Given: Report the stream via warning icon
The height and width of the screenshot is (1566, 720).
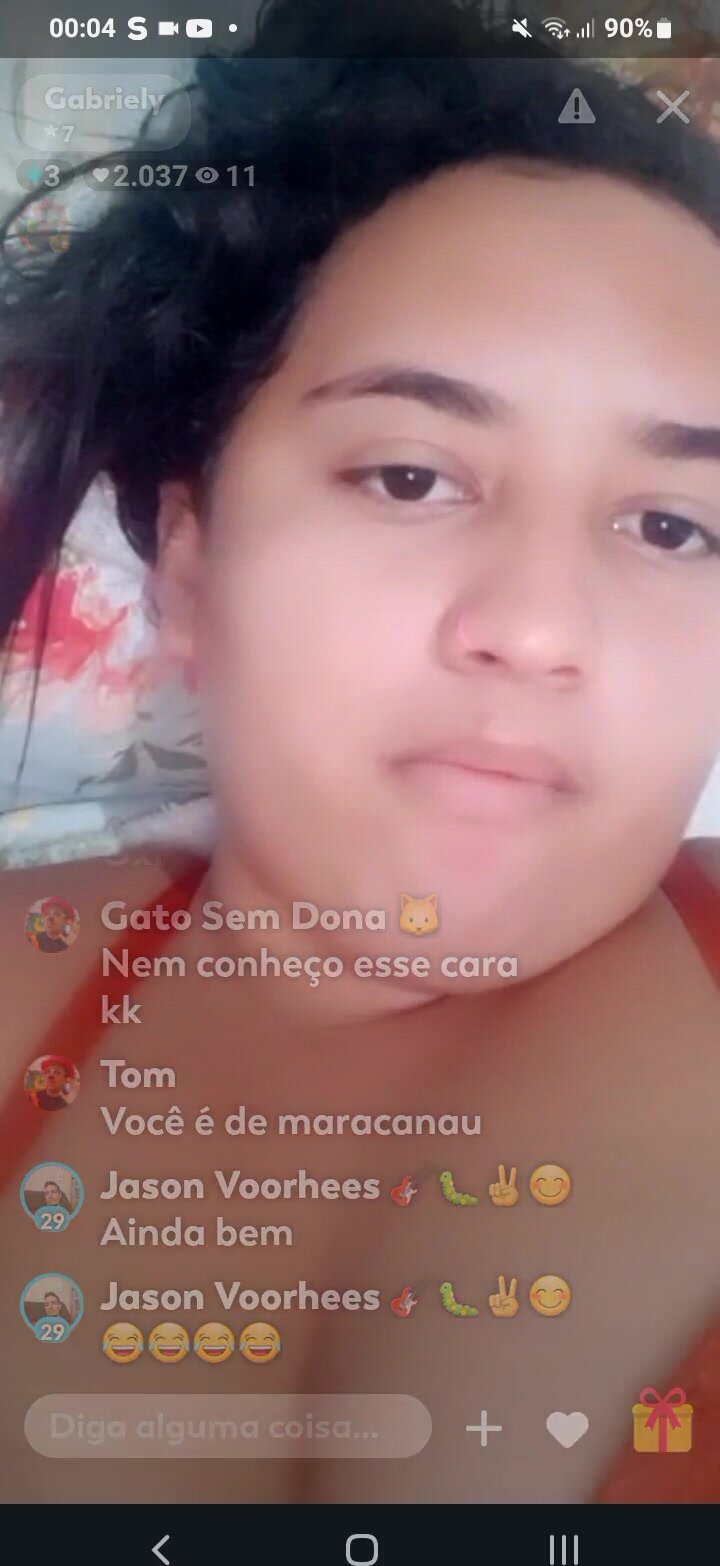Looking at the screenshot, I should (x=576, y=107).
